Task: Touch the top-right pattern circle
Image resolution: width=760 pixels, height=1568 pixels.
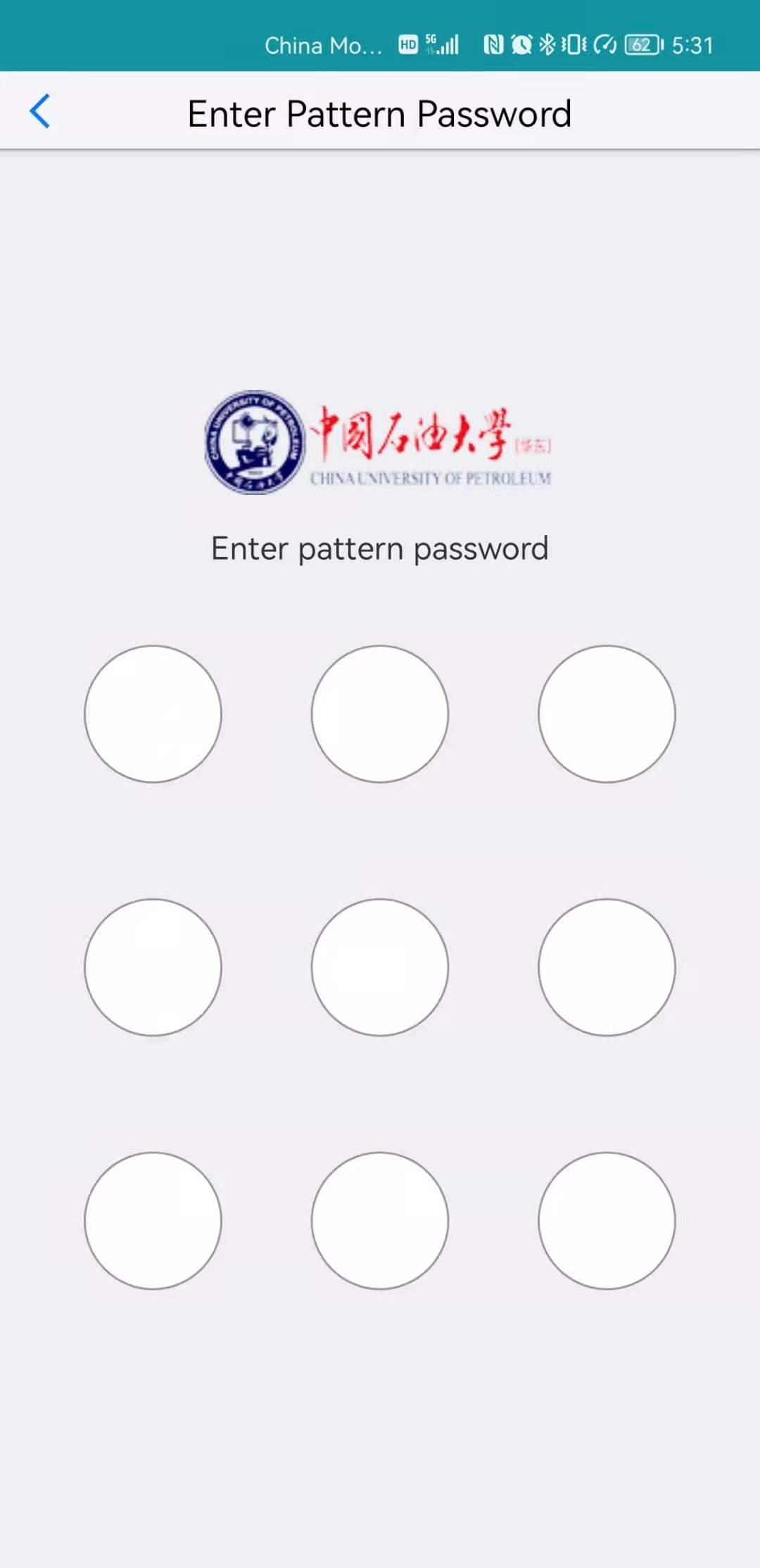Action: (x=607, y=714)
